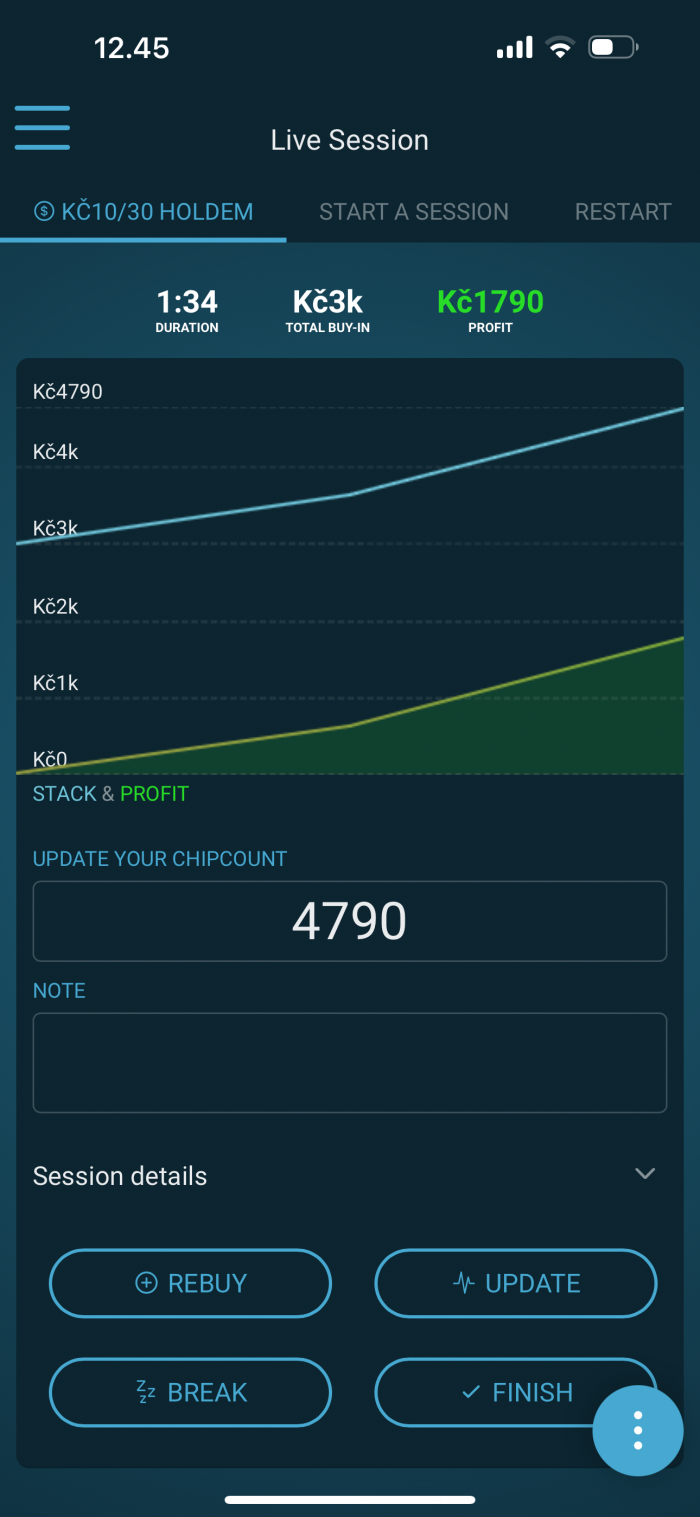
Task: Select the KČ10/30 HOLDEM tab
Action: point(143,212)
